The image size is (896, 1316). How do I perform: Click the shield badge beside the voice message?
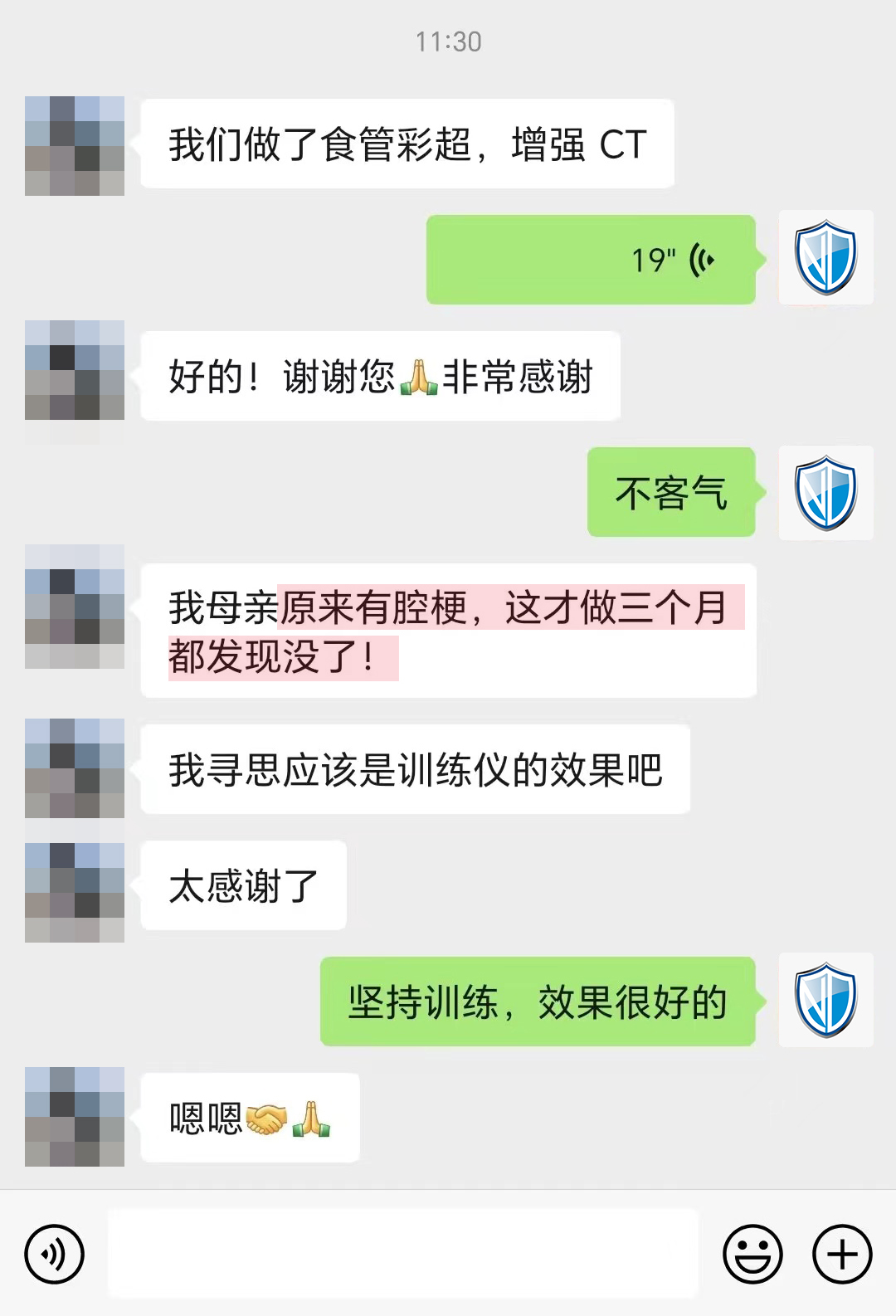point(825,258)
